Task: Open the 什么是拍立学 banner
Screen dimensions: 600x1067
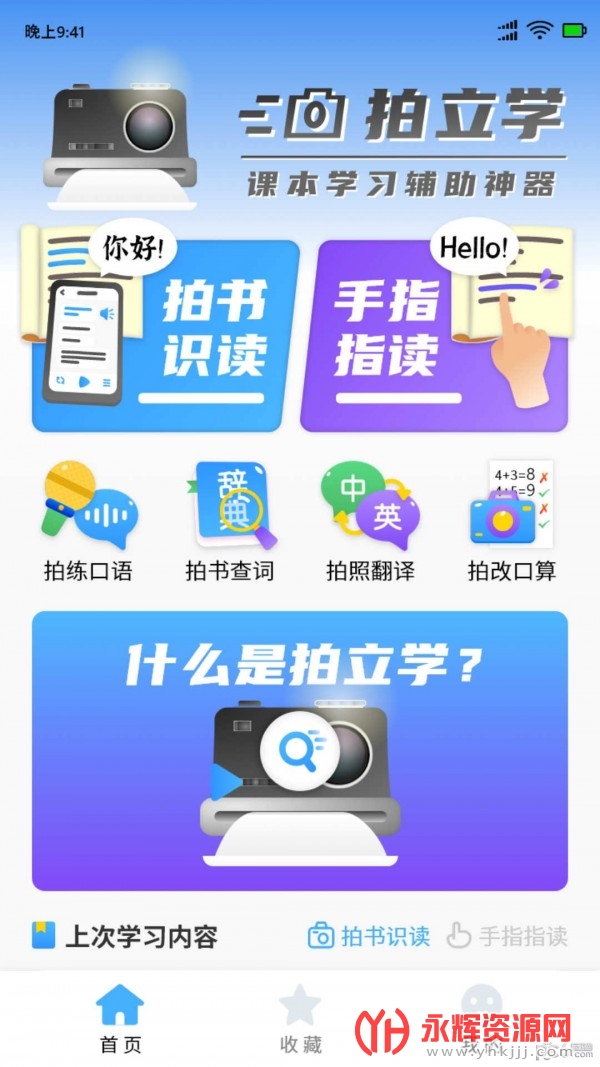Action: [x=300, y=750]
